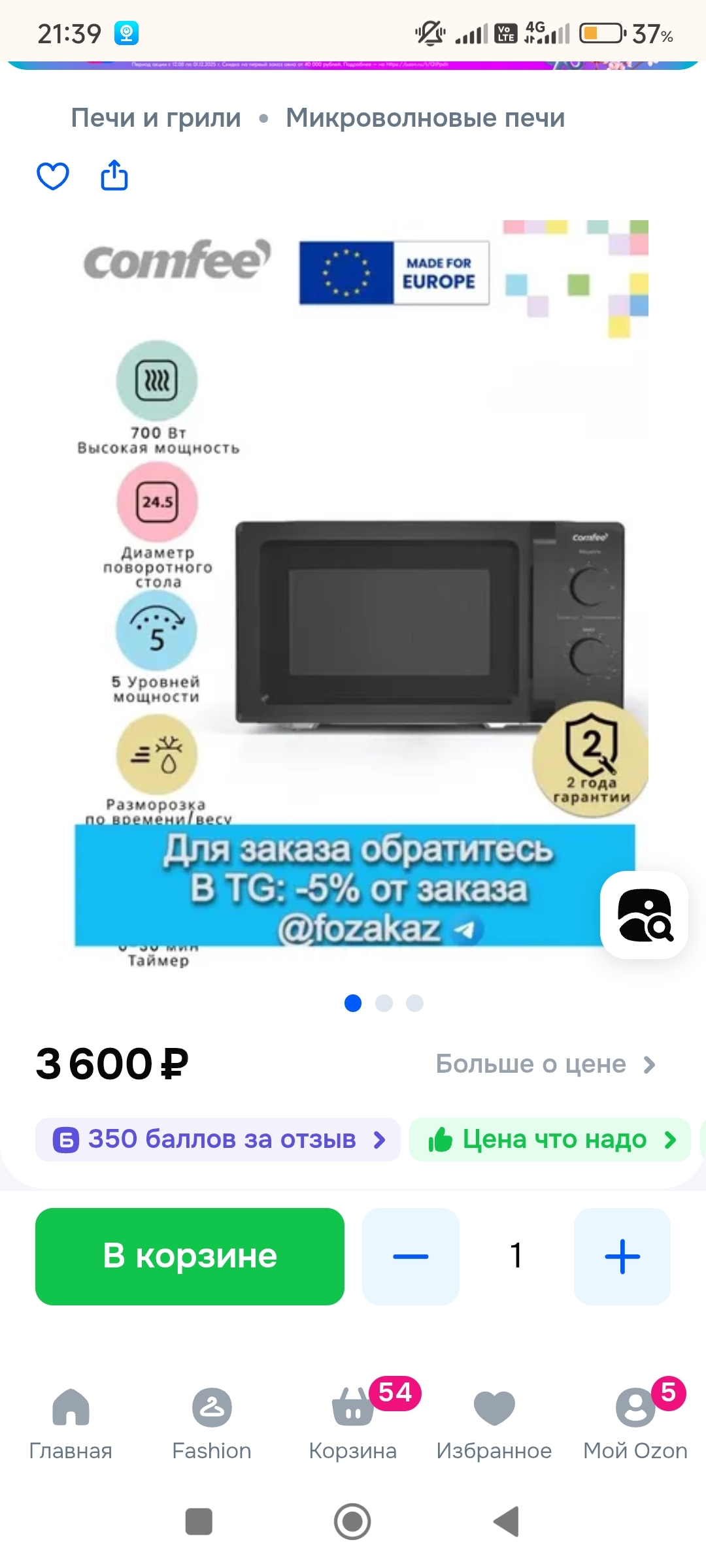Open the Микроволновые печи category
Screen dimensions: 706x1568
pyautogui.click(x=425, y=118)
